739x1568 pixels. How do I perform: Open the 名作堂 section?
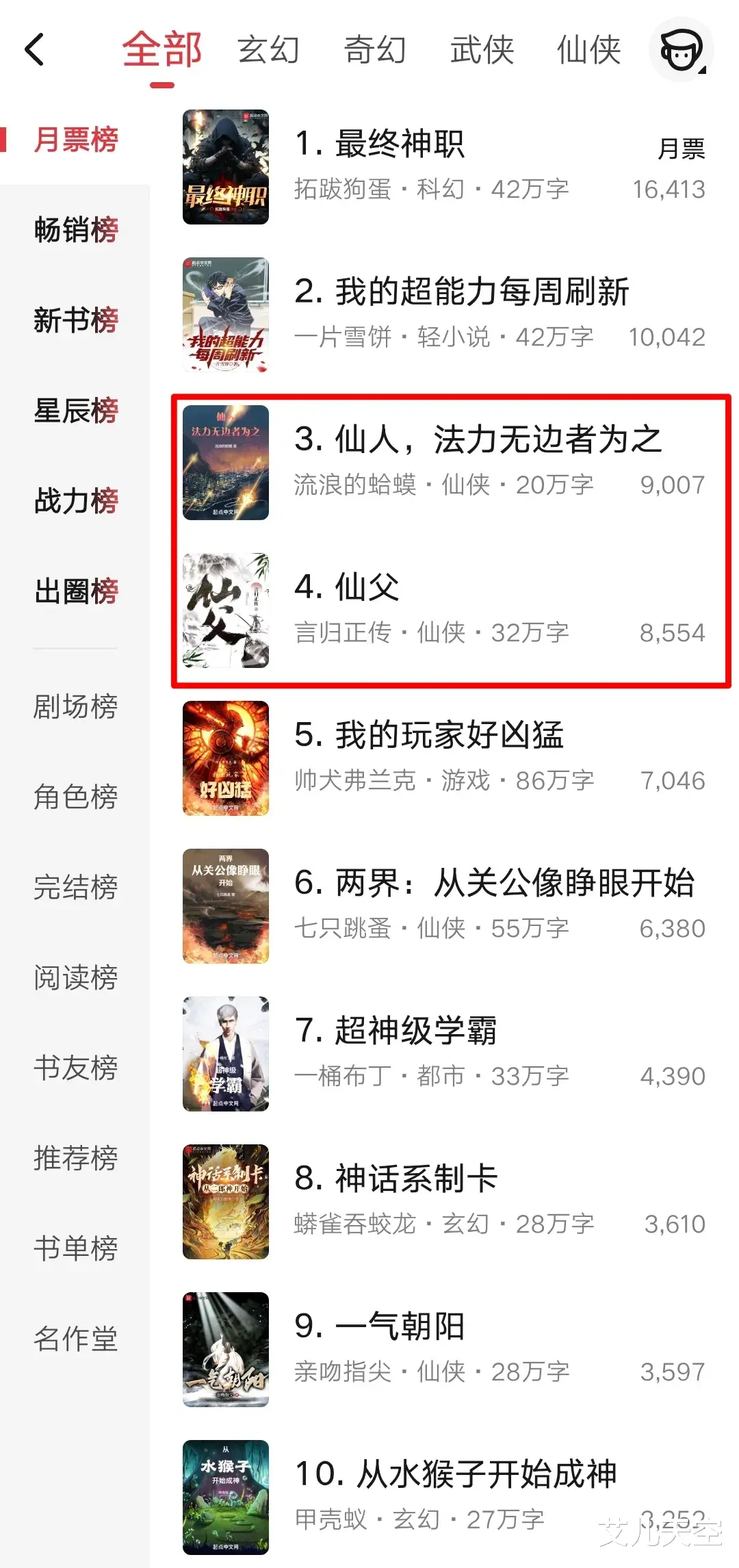tap(76, 1339)
